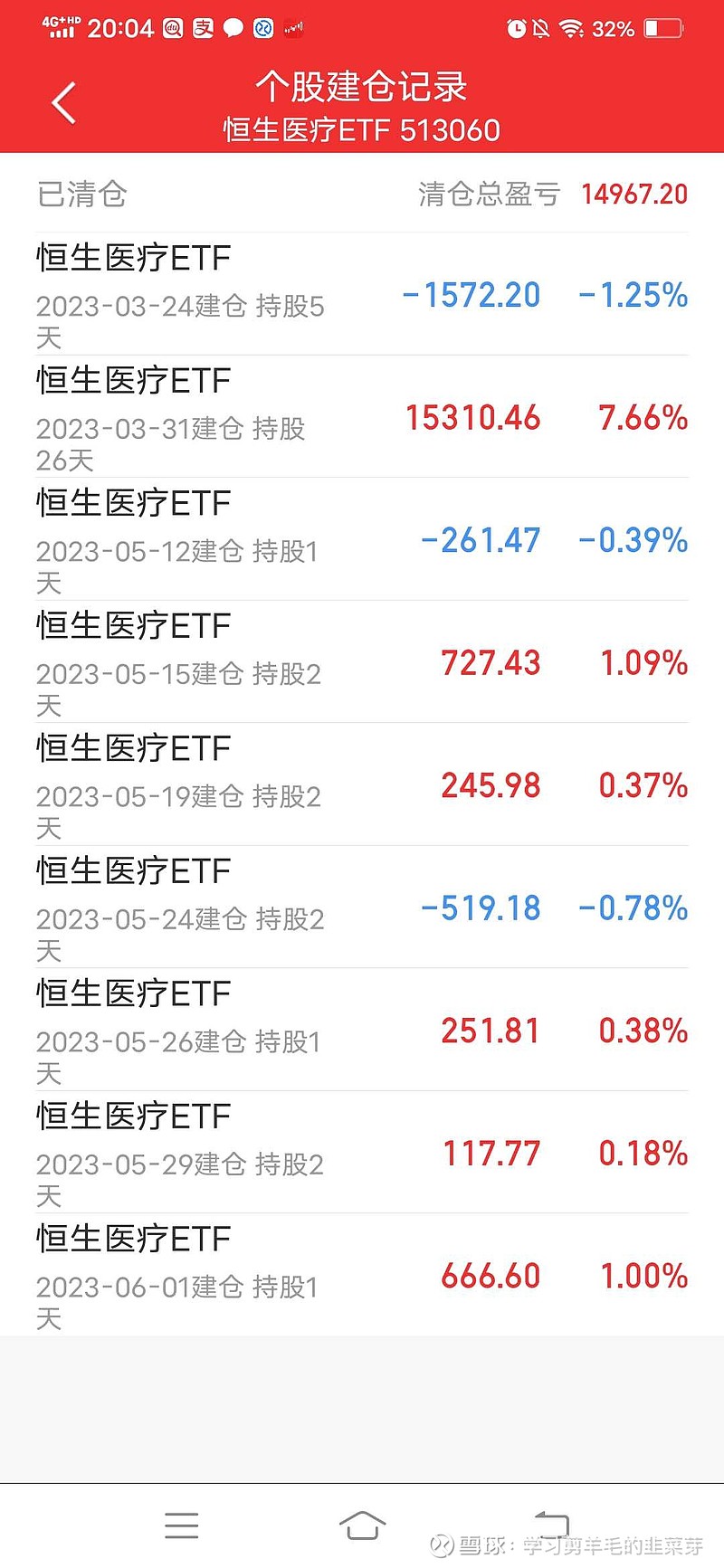The width and height of the screenshot is (724, 1568).
Task: Tap the alarm clock icon in status bar
Action: tap(516, 28)
